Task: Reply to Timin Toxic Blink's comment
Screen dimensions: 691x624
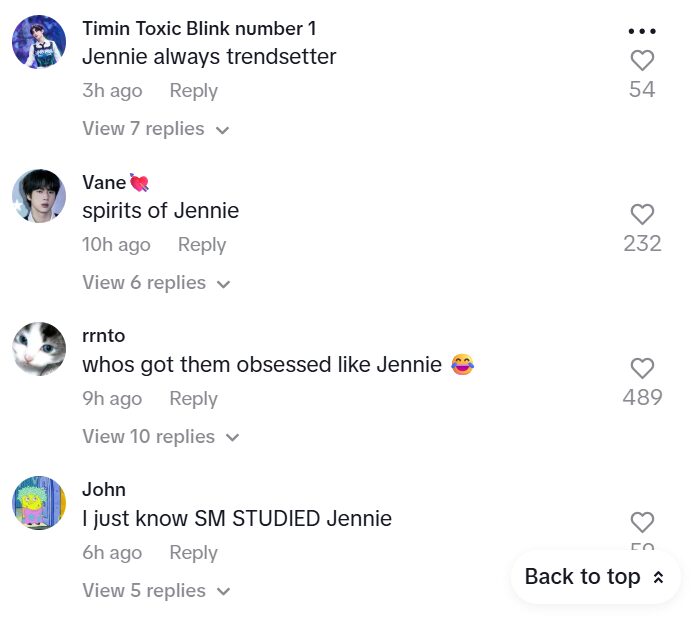Action: click(193, 91)
